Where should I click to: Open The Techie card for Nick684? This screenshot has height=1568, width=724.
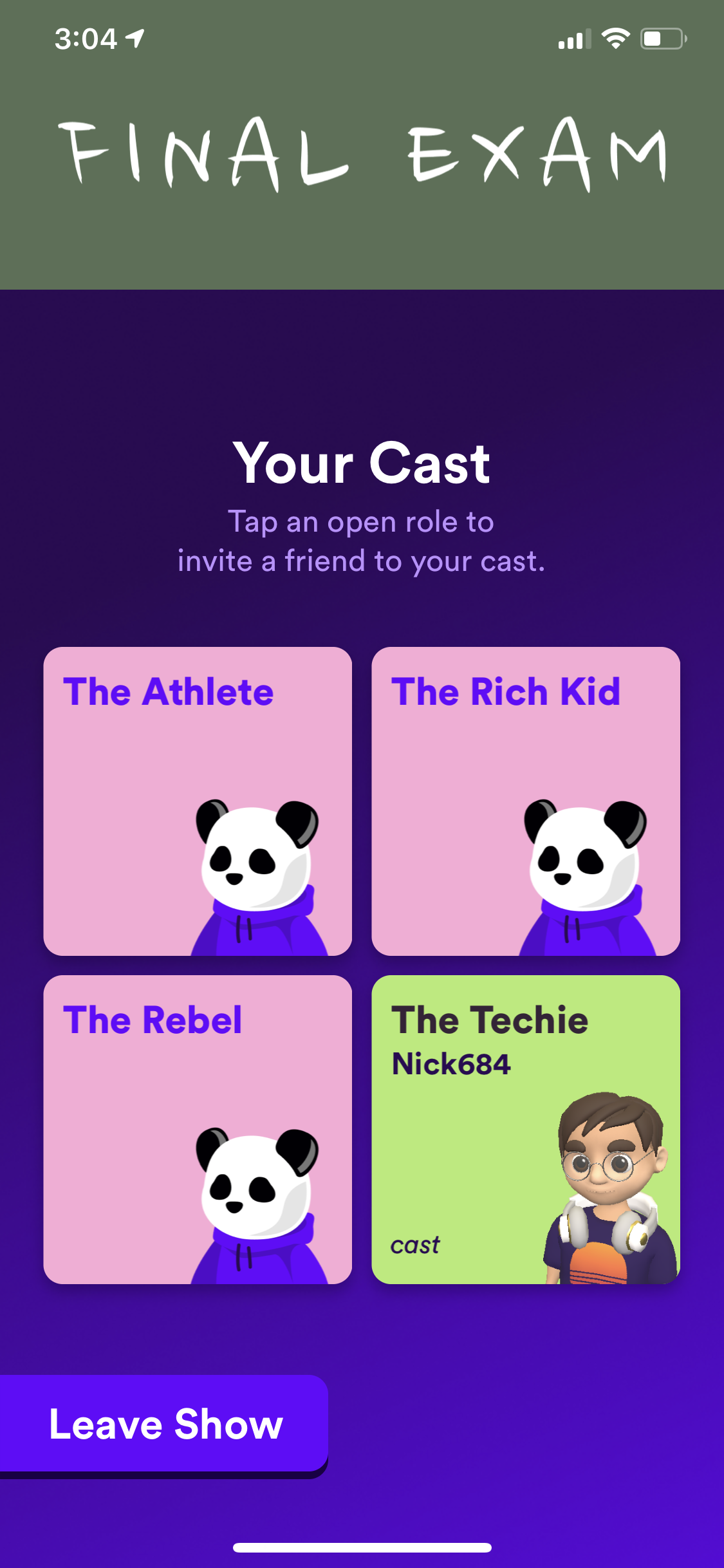point(525,1129)
